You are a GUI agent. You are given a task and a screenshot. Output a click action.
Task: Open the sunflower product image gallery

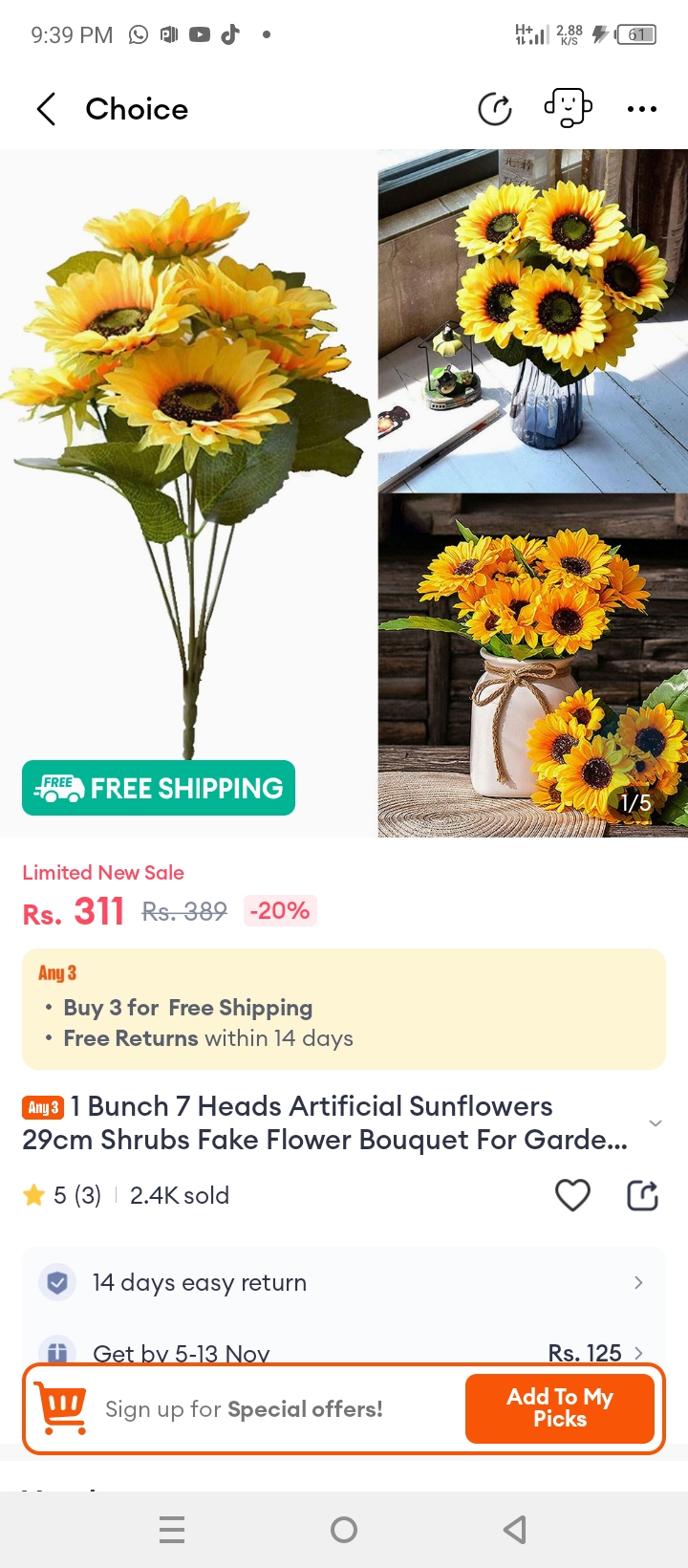[344, 492]
